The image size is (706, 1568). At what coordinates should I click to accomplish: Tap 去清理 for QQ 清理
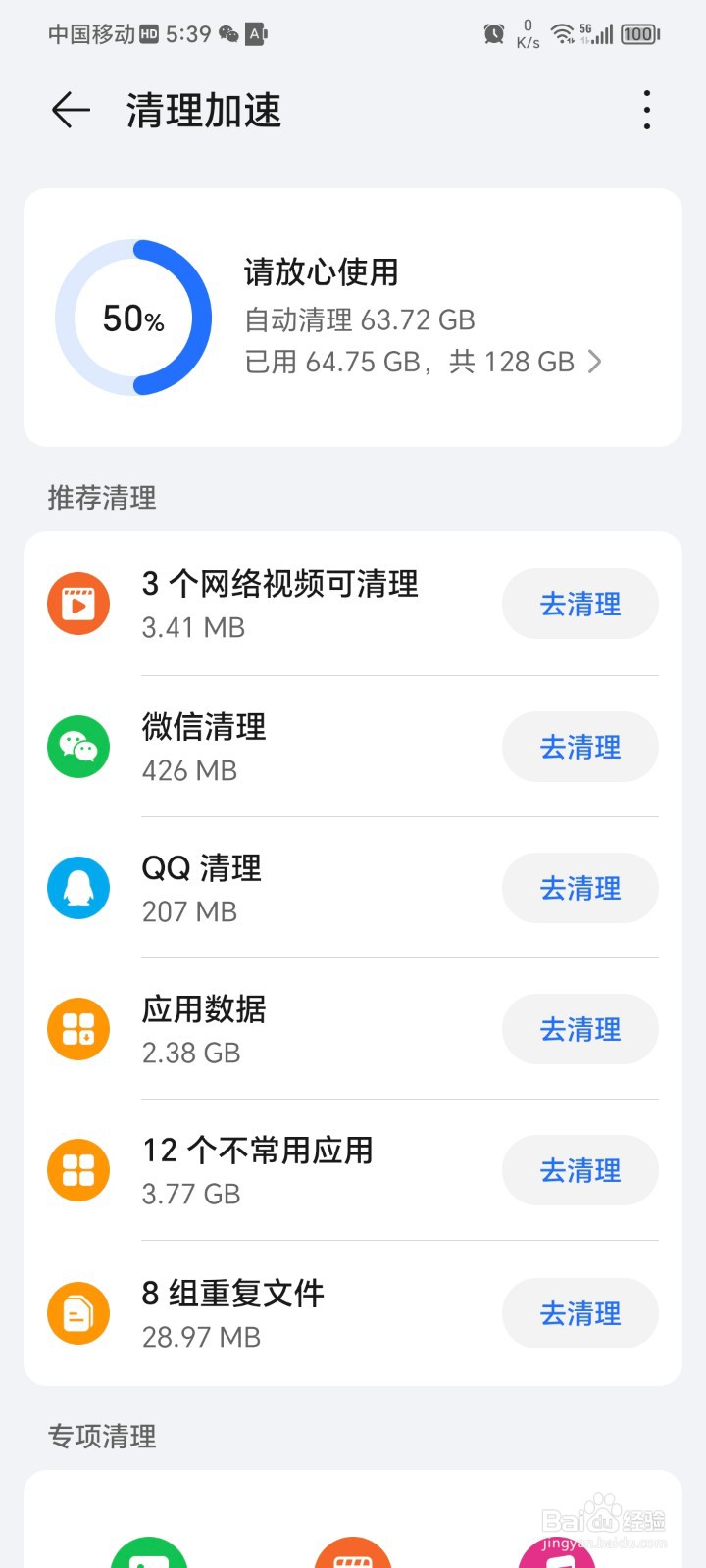coord(580,889)
